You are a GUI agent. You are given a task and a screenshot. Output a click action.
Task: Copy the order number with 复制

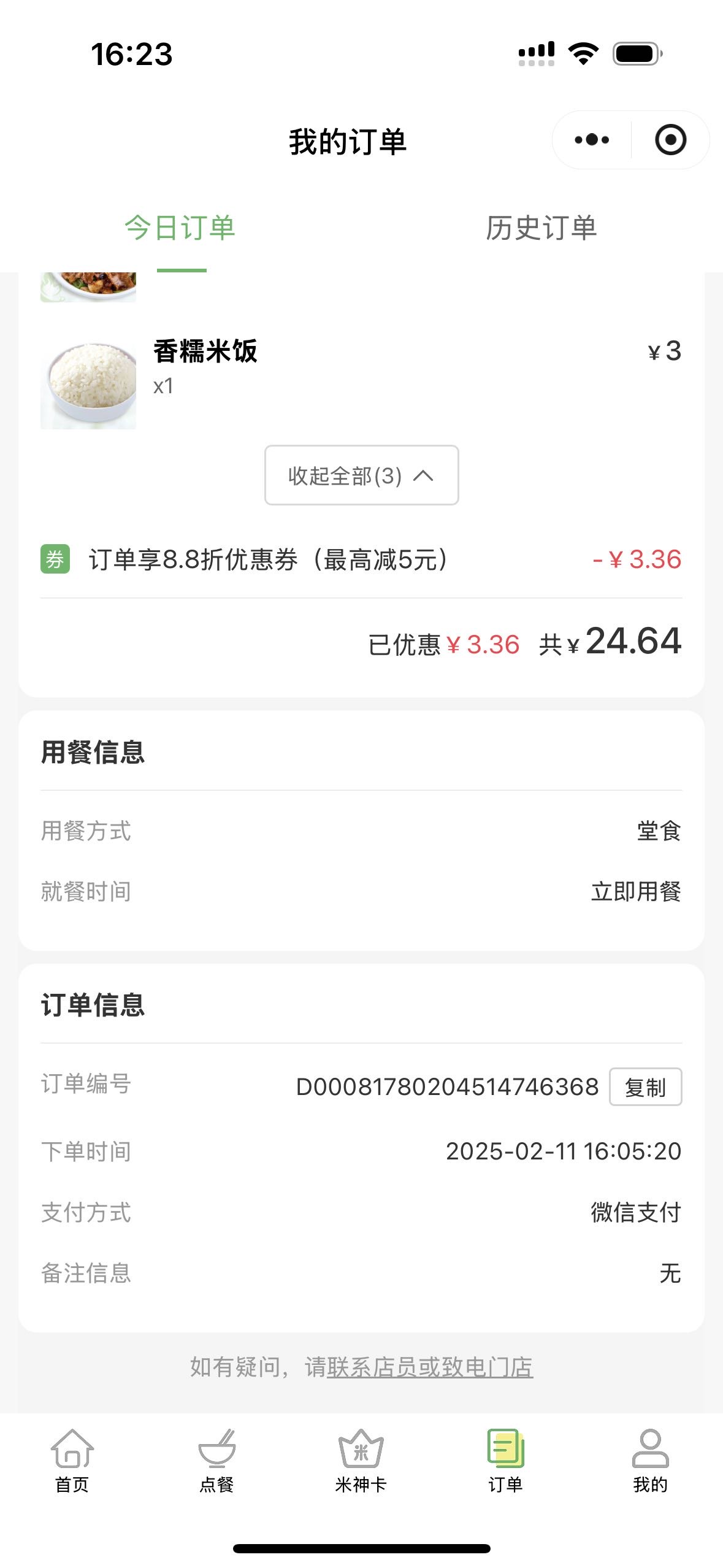[x=645, y=1087]
